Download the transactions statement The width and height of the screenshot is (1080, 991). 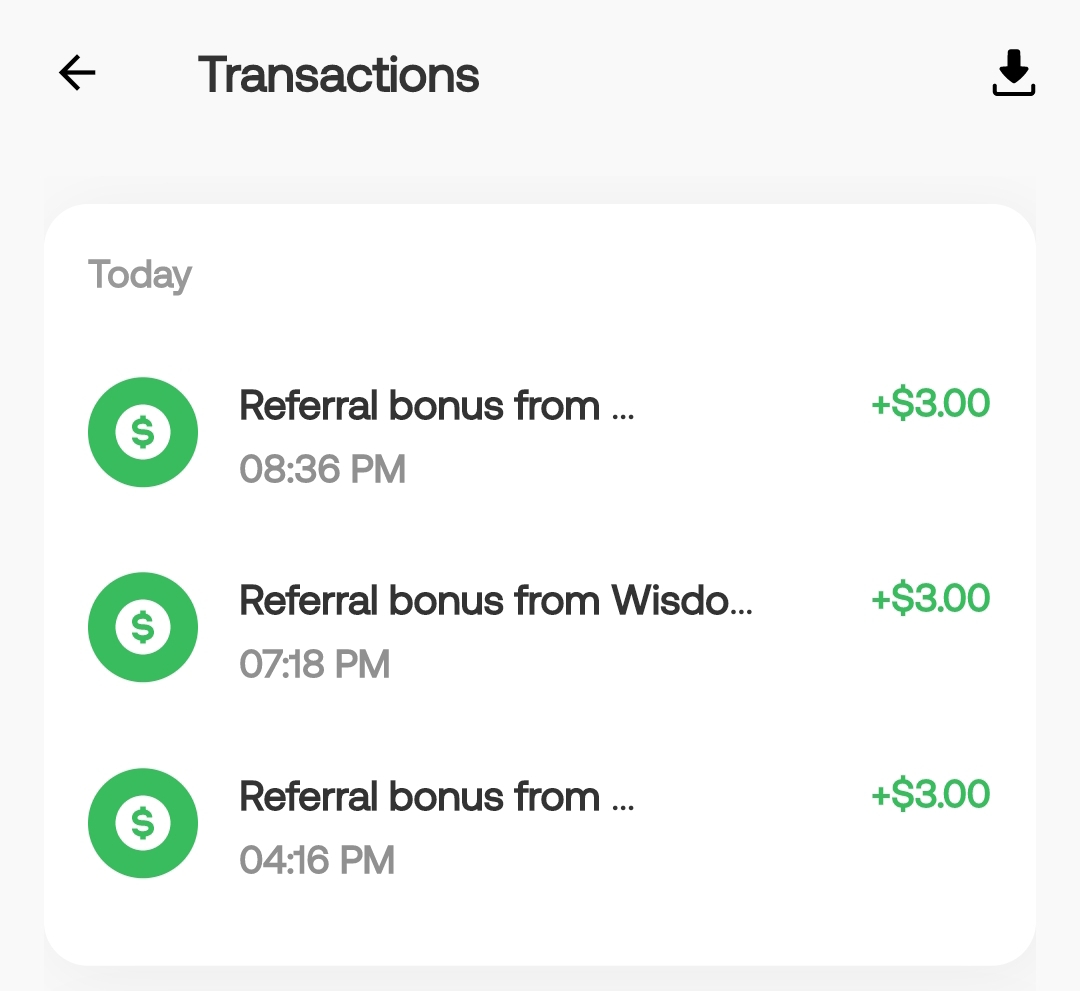[1013, 73]
